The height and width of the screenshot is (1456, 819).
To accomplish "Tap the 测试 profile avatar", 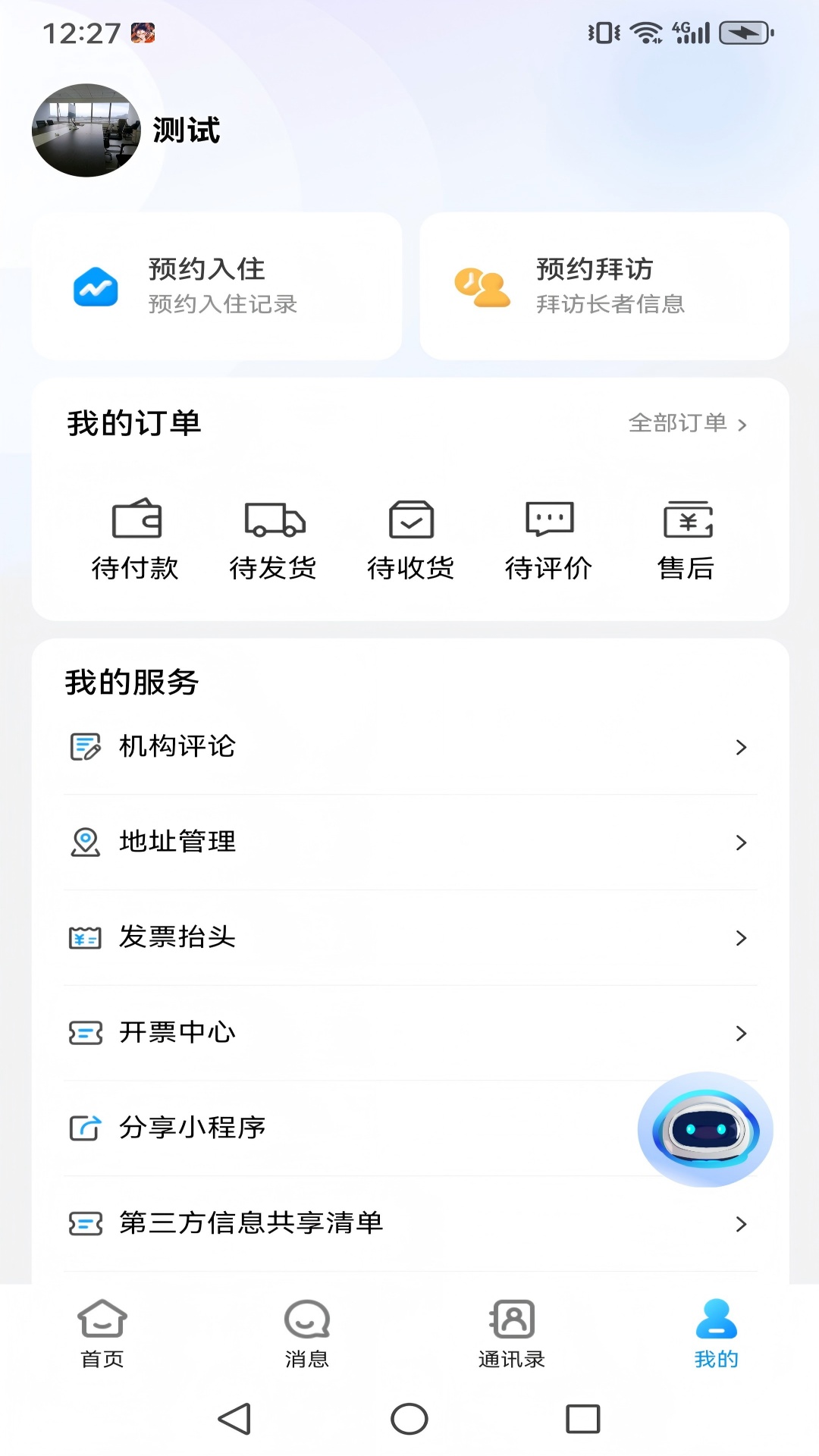I will tap(86, 130).
